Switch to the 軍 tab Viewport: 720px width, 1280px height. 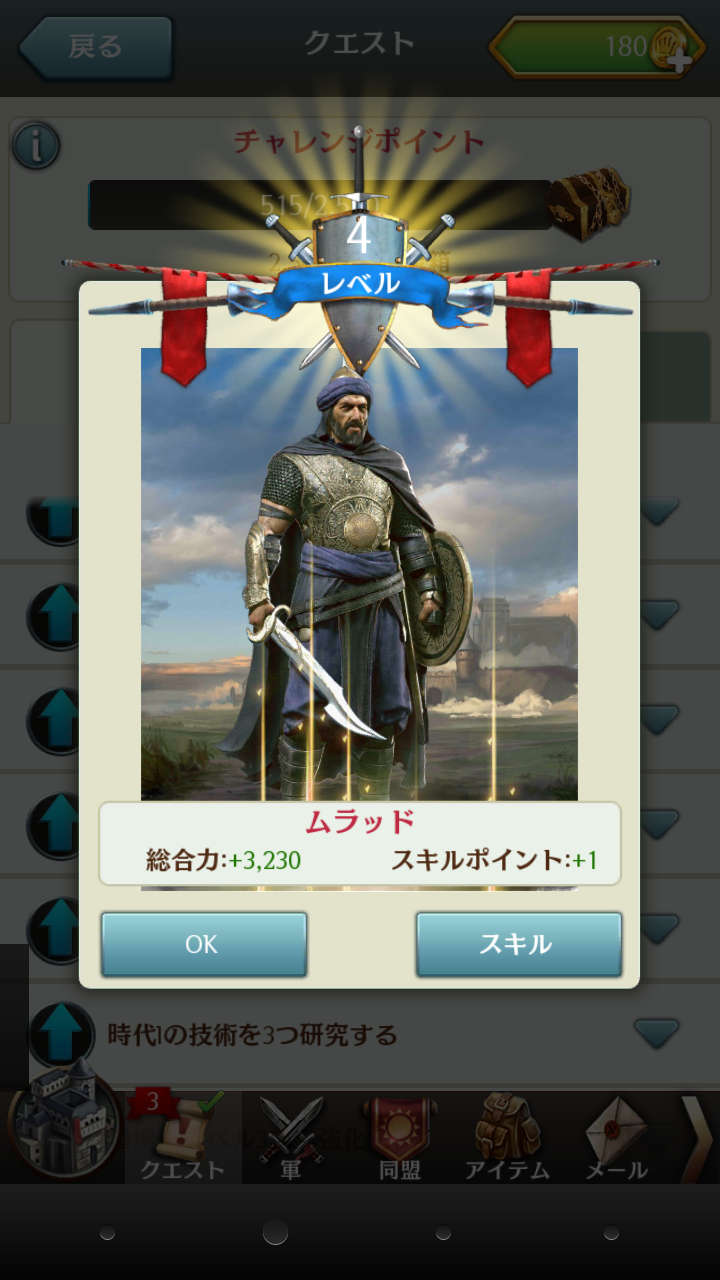tap(291, 1139)
